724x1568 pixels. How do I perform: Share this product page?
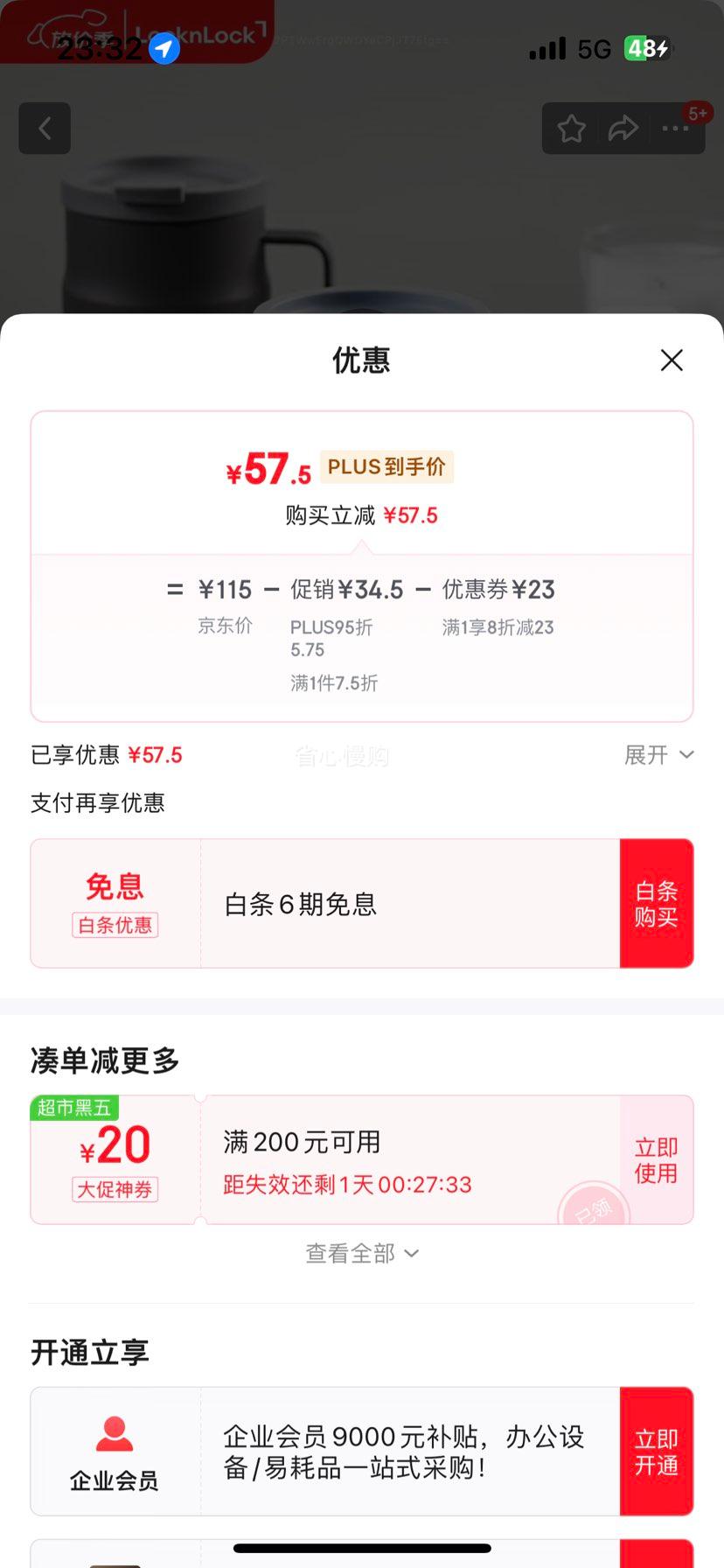[x=623, y=129]
